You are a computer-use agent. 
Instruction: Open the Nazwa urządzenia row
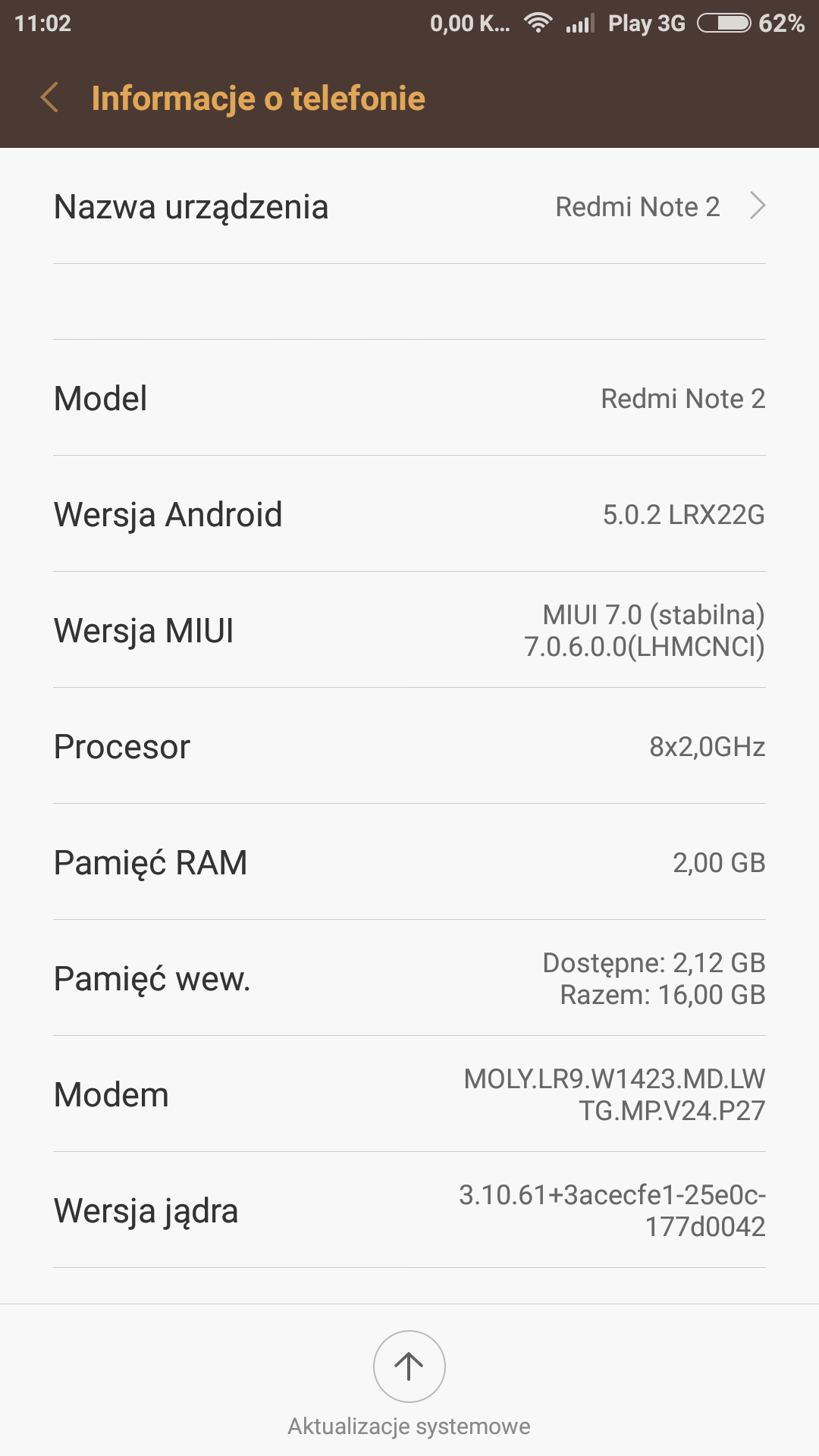(409, 206)
